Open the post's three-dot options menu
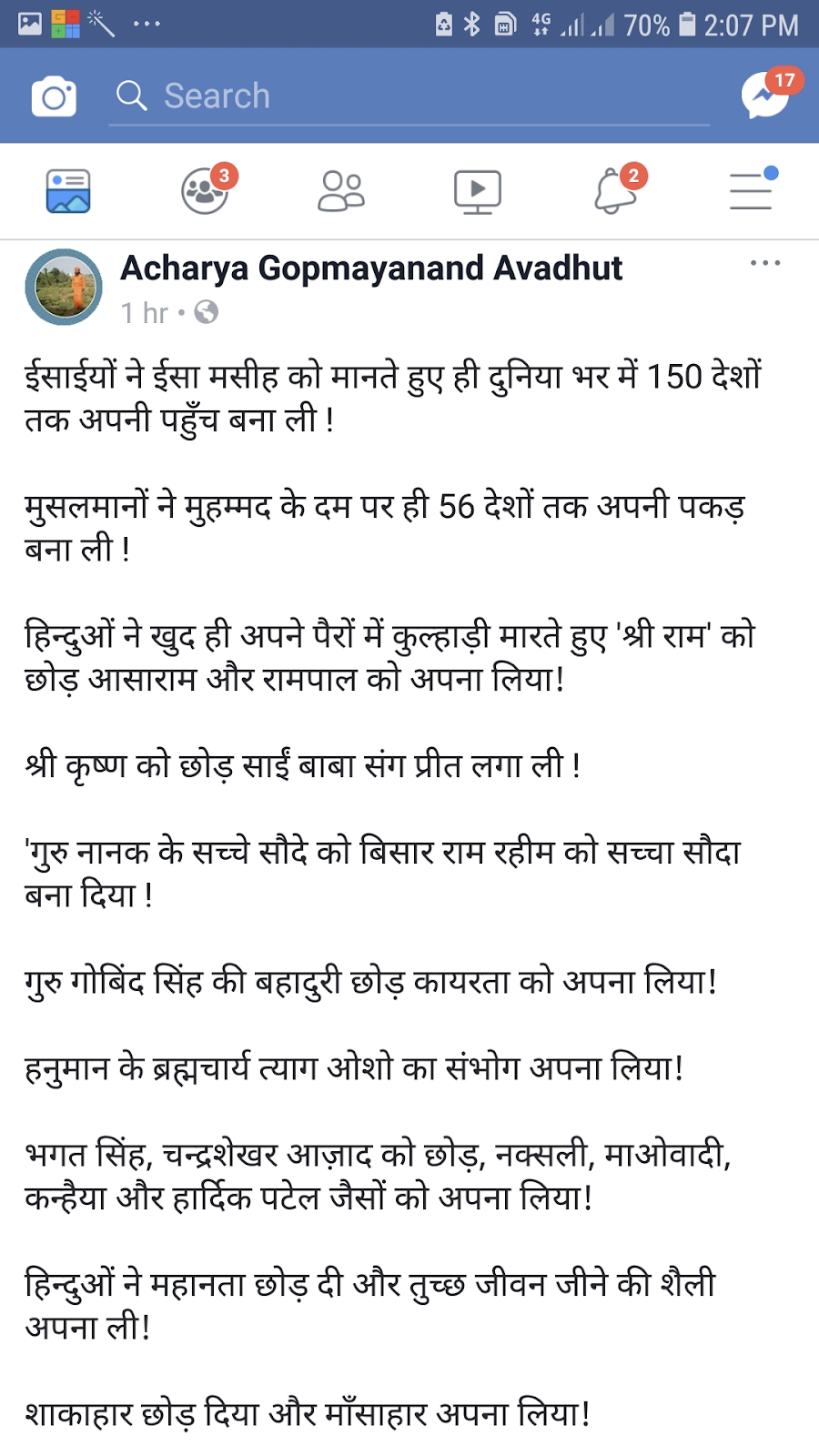Screen dimensions: 819x1456 [x=765, y=263]
